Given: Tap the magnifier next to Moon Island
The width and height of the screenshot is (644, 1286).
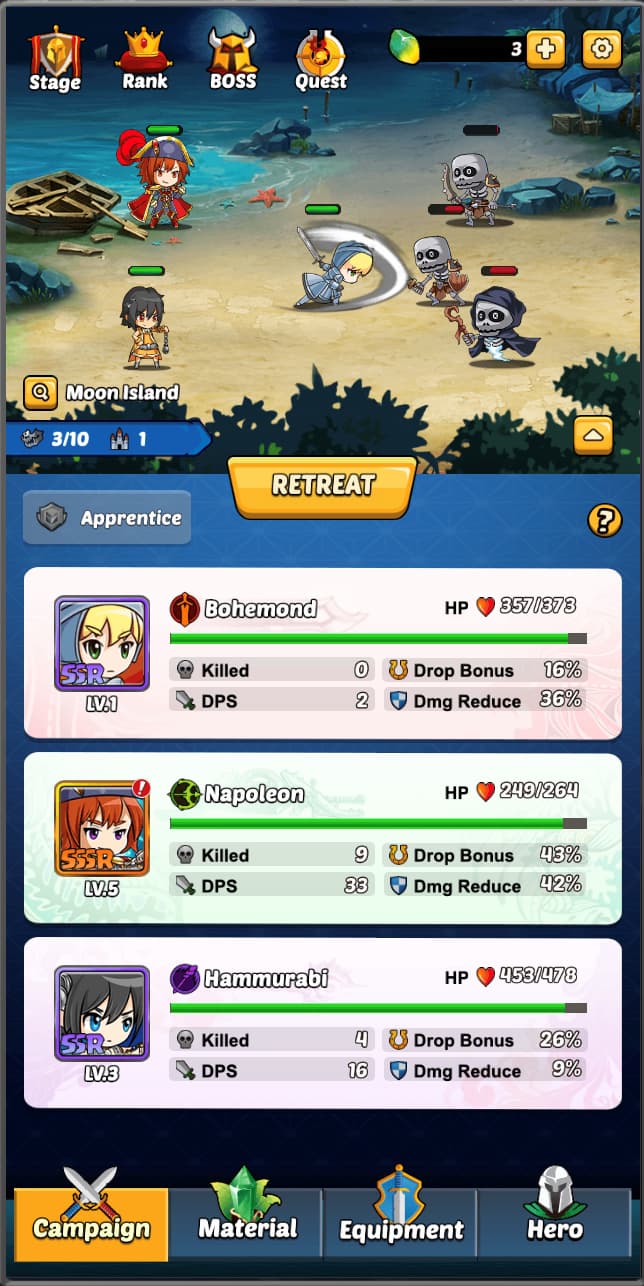Looking at the screenshot, I should pos(40,392).
